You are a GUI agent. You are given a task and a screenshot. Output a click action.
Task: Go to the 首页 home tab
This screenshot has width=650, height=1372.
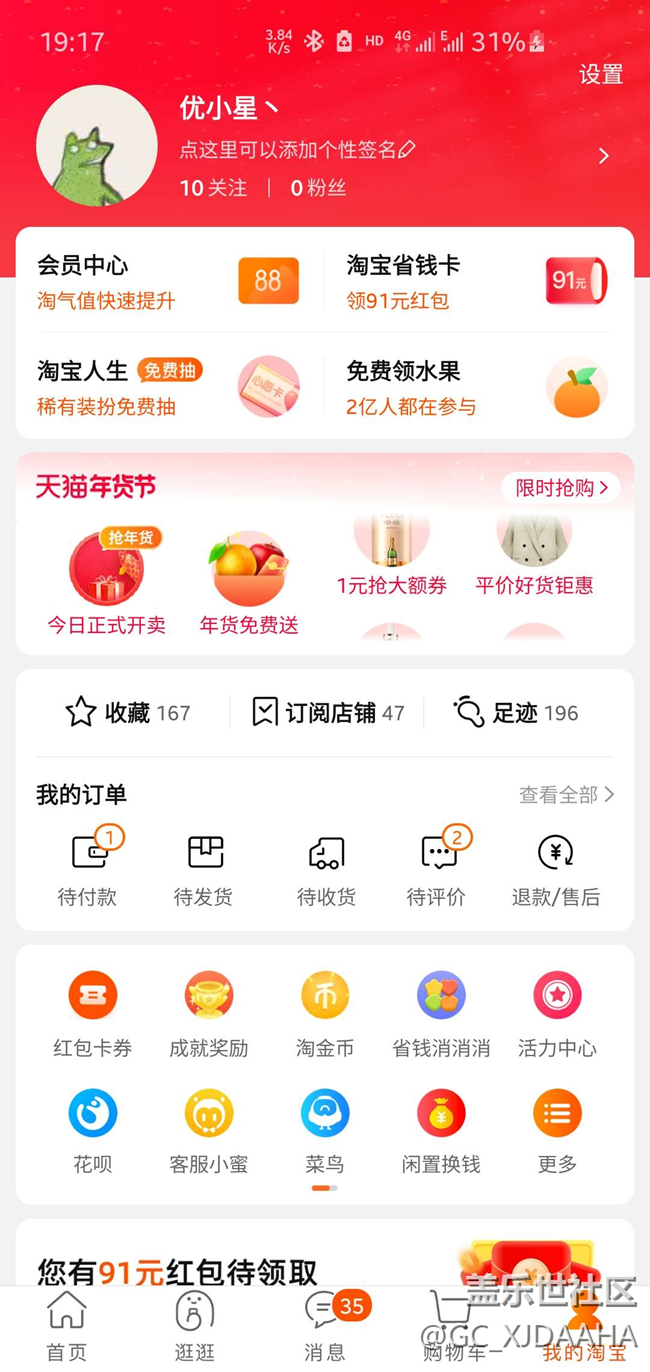pyautogui.click(x=67, y=1325)
